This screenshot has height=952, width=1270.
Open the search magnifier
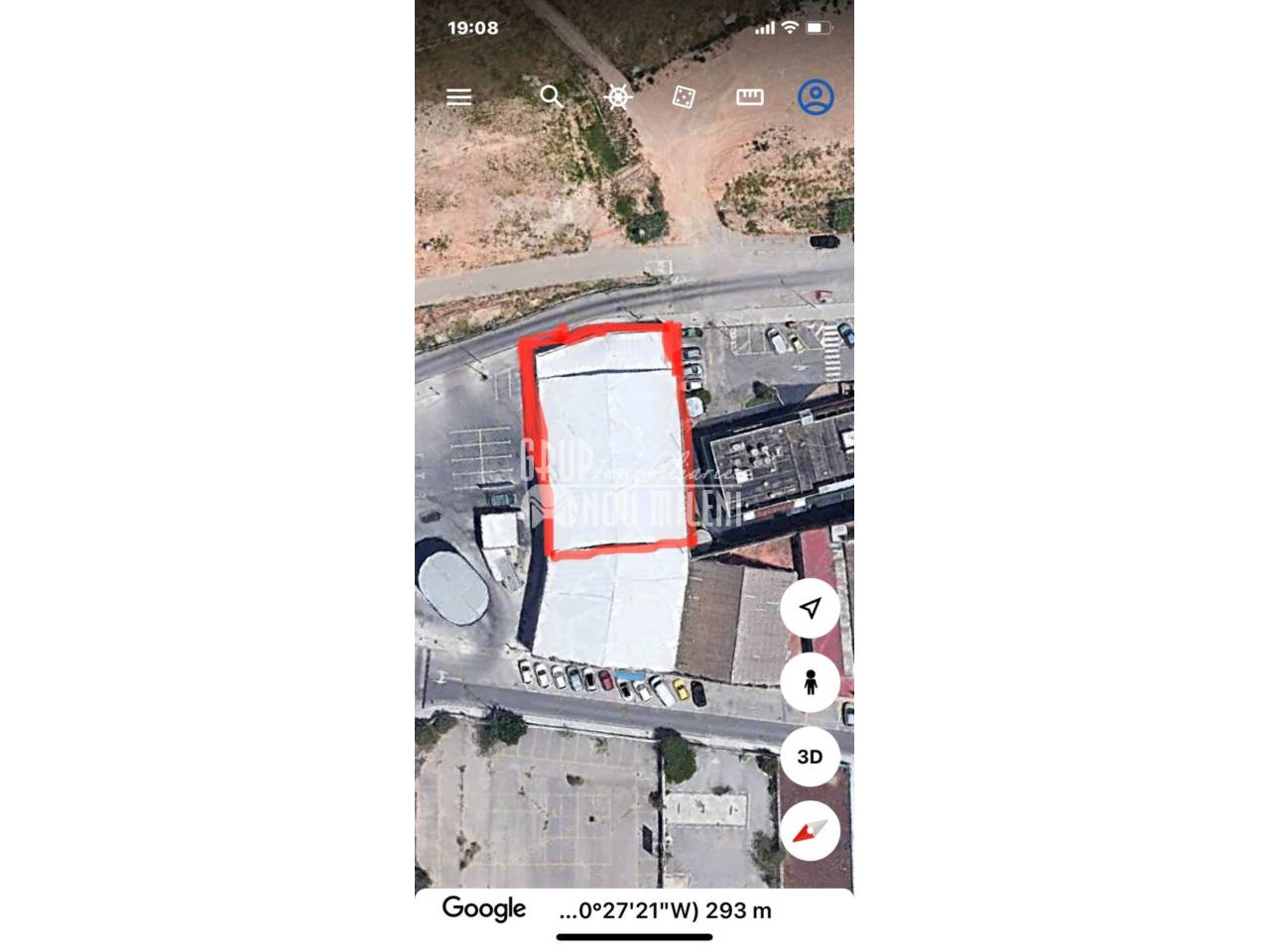pos(551,96)
